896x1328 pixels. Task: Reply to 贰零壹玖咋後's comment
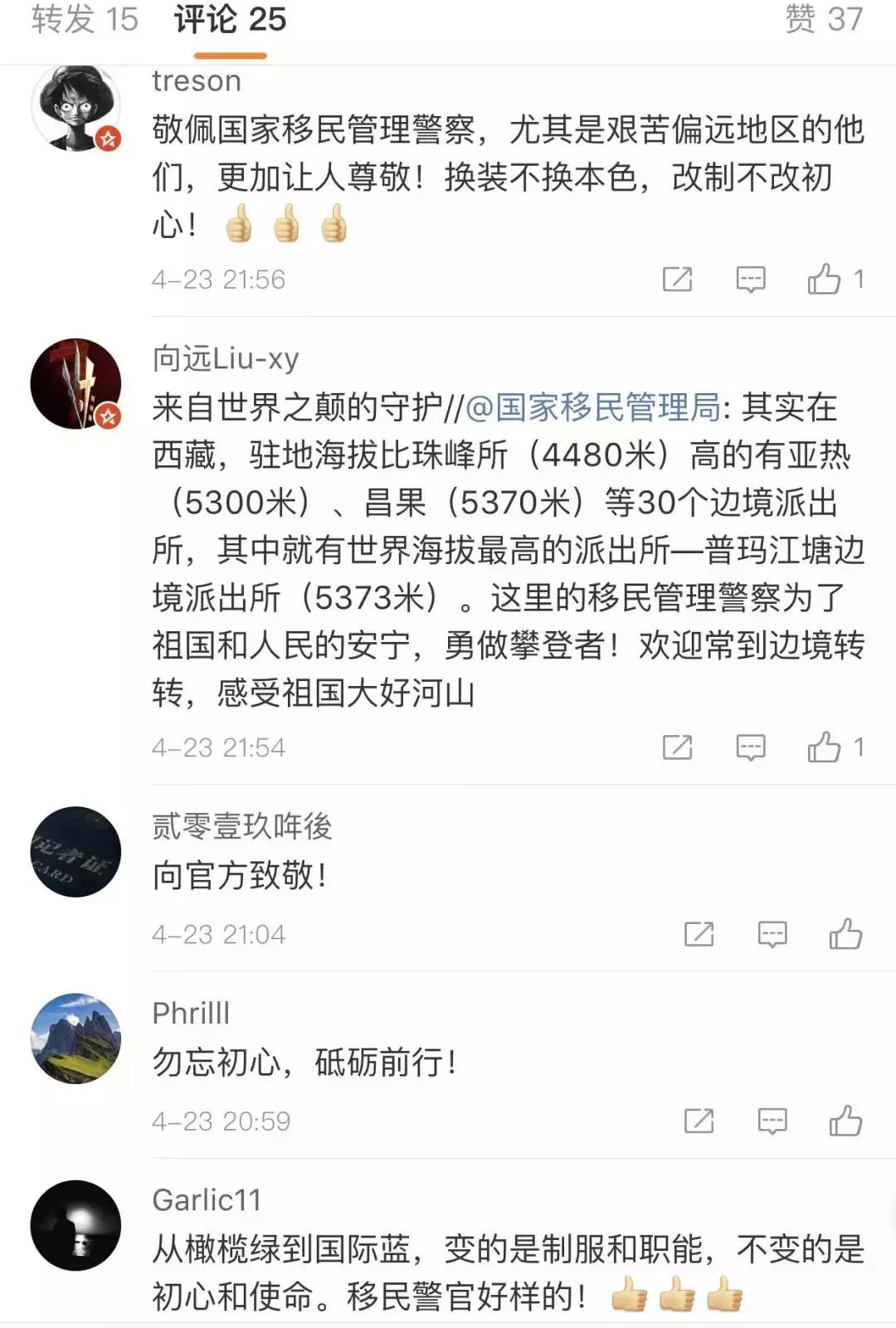pos(772,934)
